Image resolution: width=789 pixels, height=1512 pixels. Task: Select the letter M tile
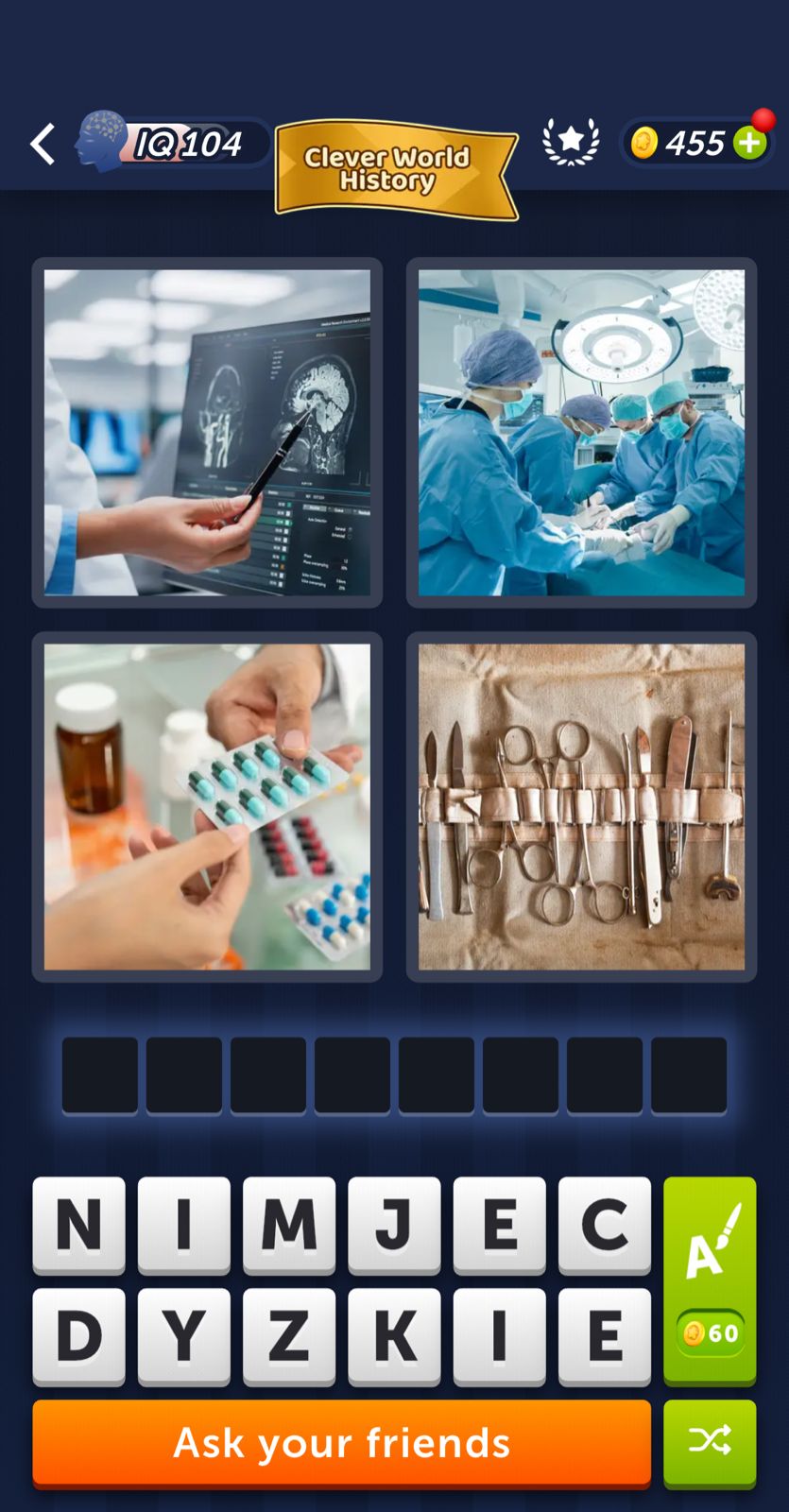pyautogui.click(x=289, y=1224)
